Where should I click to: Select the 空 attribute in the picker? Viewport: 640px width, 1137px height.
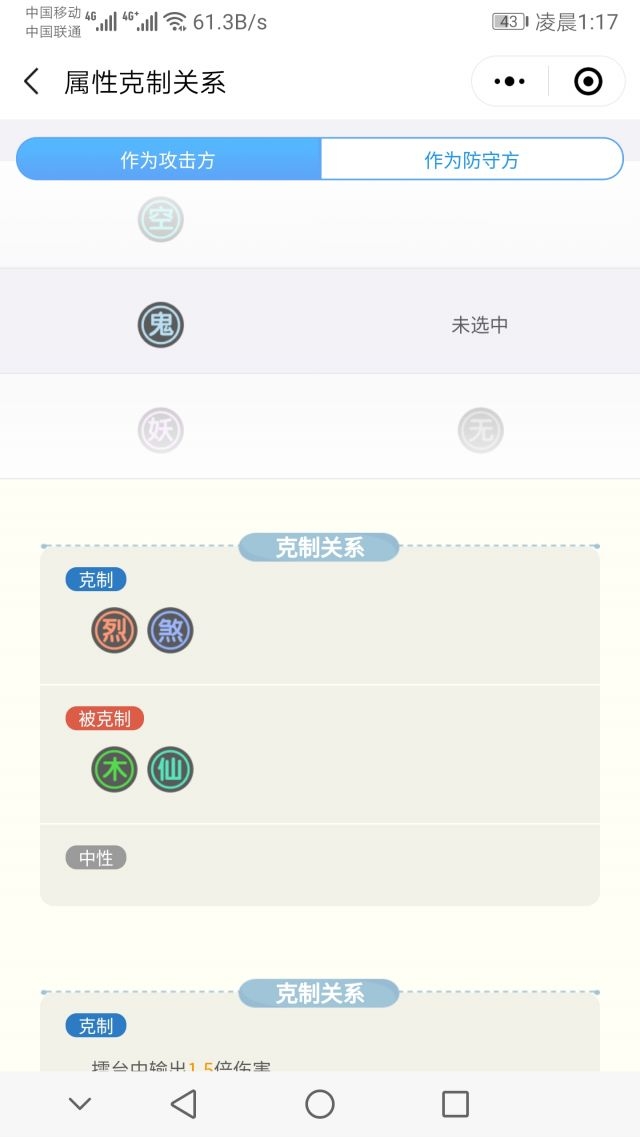pyautogui.click(x=160, y=220)
